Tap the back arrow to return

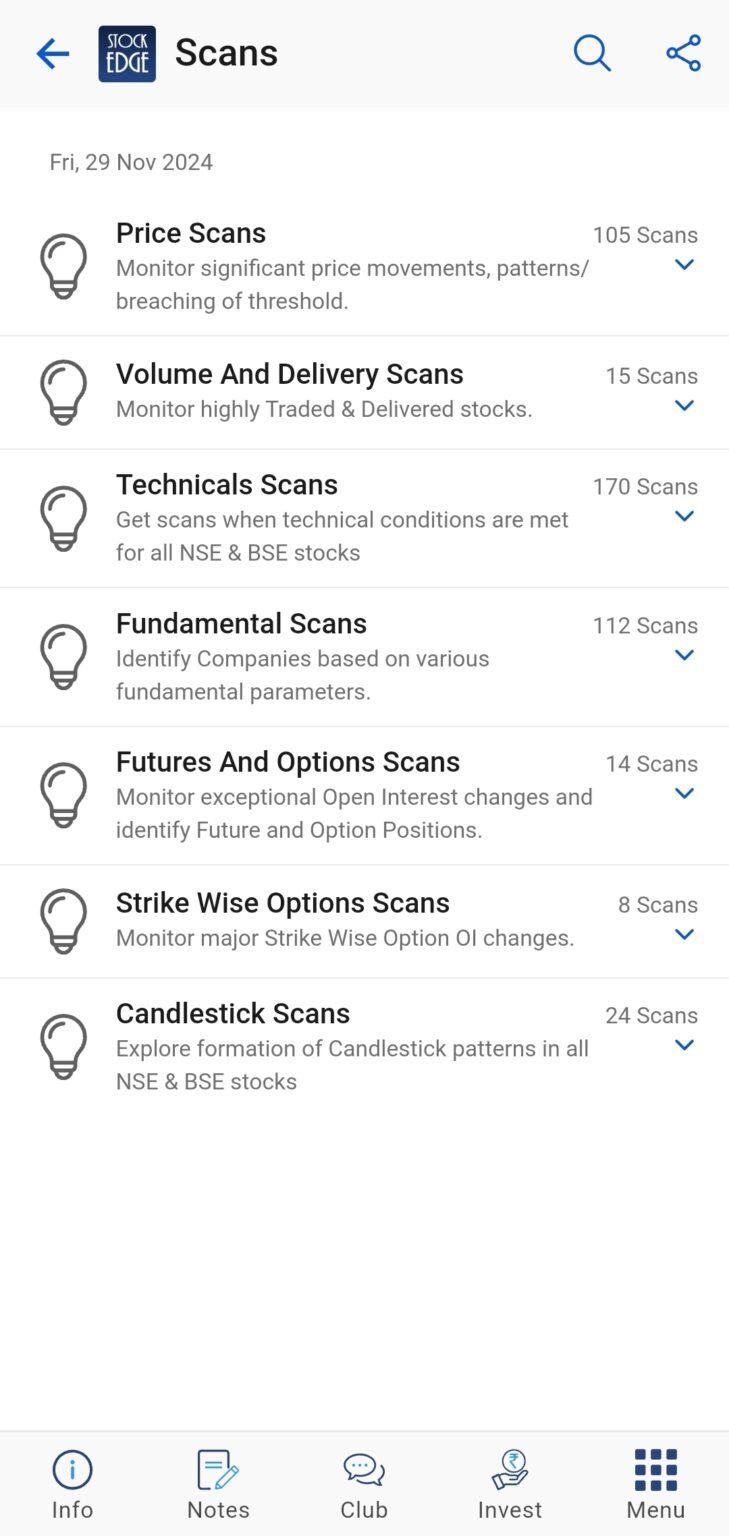click(x=52, y=54)
